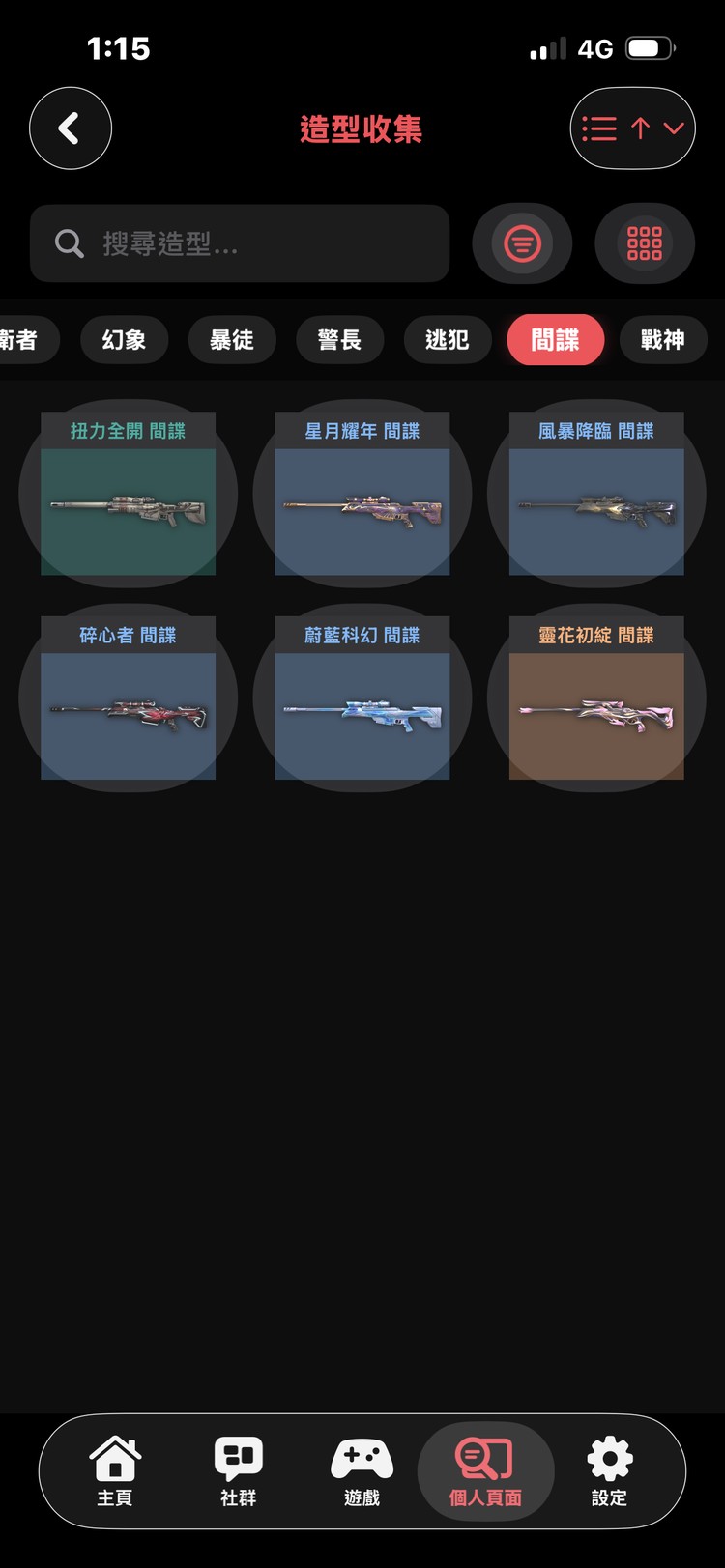This screenshot has width=725, height=1568.
Task: Open the 設定 settings tab
Action: coord(609,1471)
